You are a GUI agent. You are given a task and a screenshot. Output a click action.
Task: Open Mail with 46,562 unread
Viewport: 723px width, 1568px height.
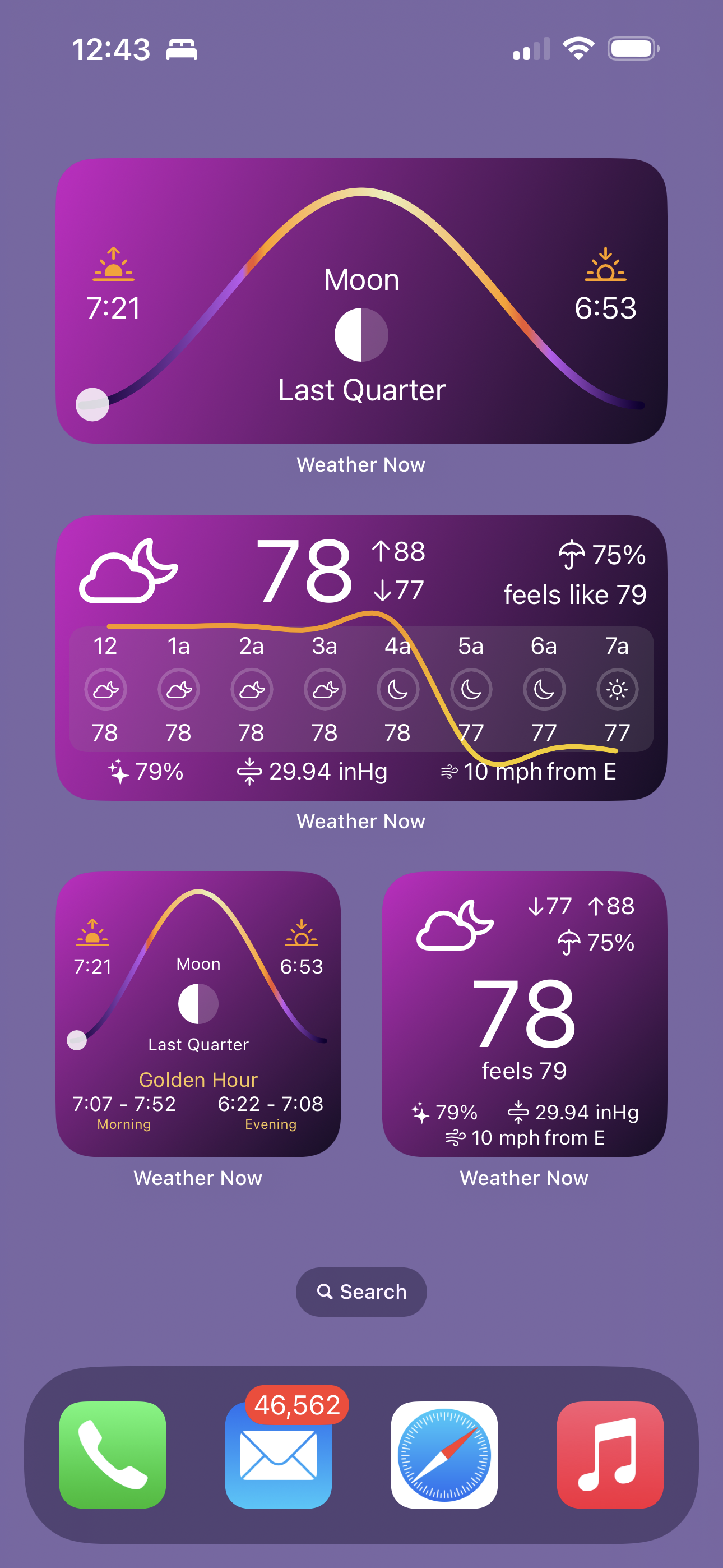[279, 1455]
